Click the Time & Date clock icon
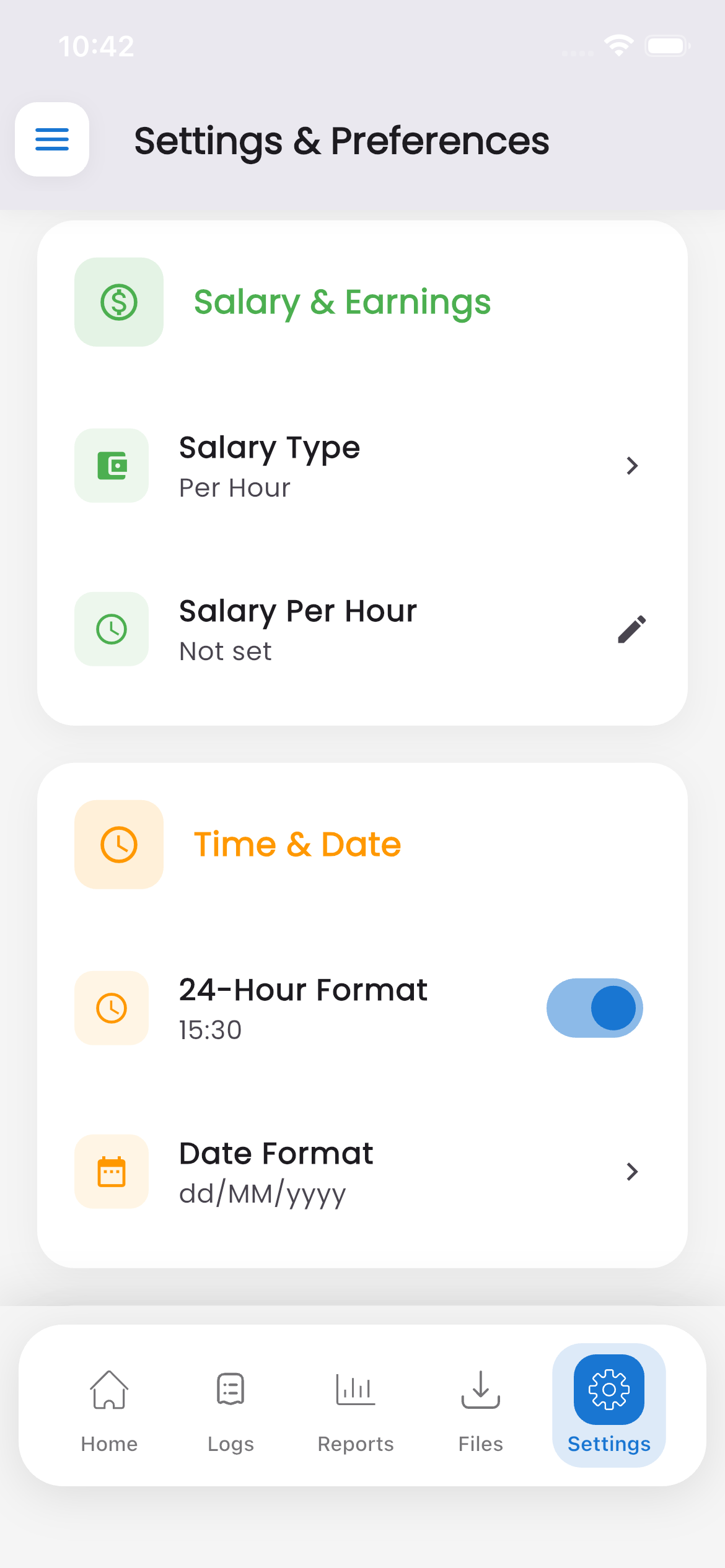The height and width of the screenshot is (1568, 725). click(118, 843)
